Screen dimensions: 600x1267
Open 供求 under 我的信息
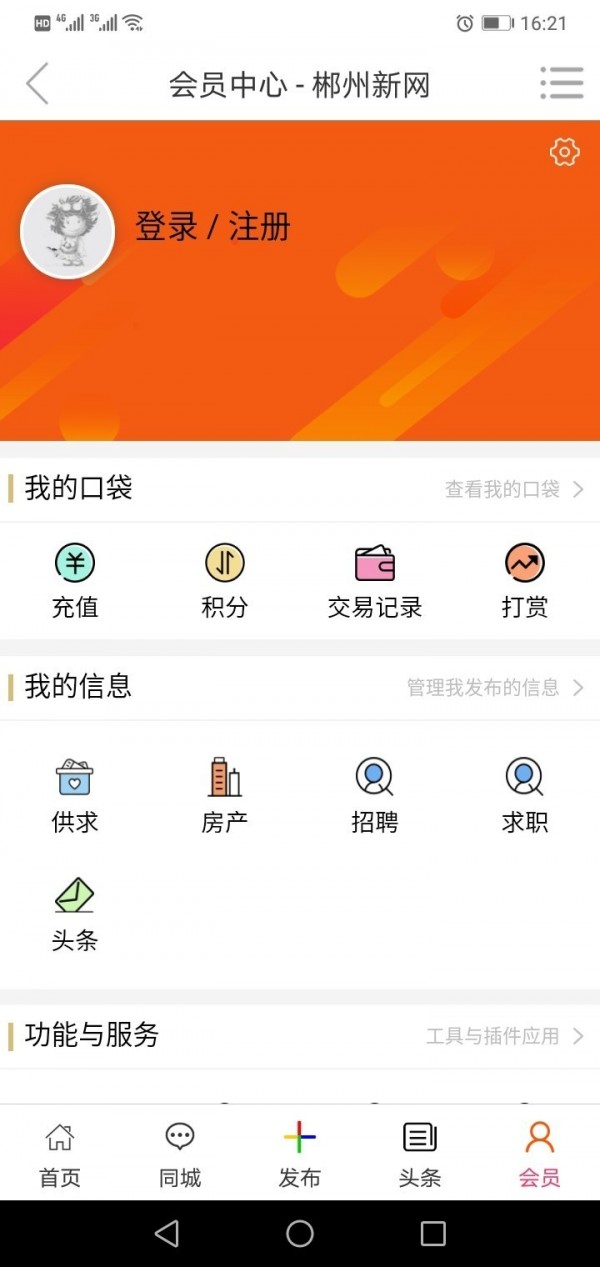[75, 795]
